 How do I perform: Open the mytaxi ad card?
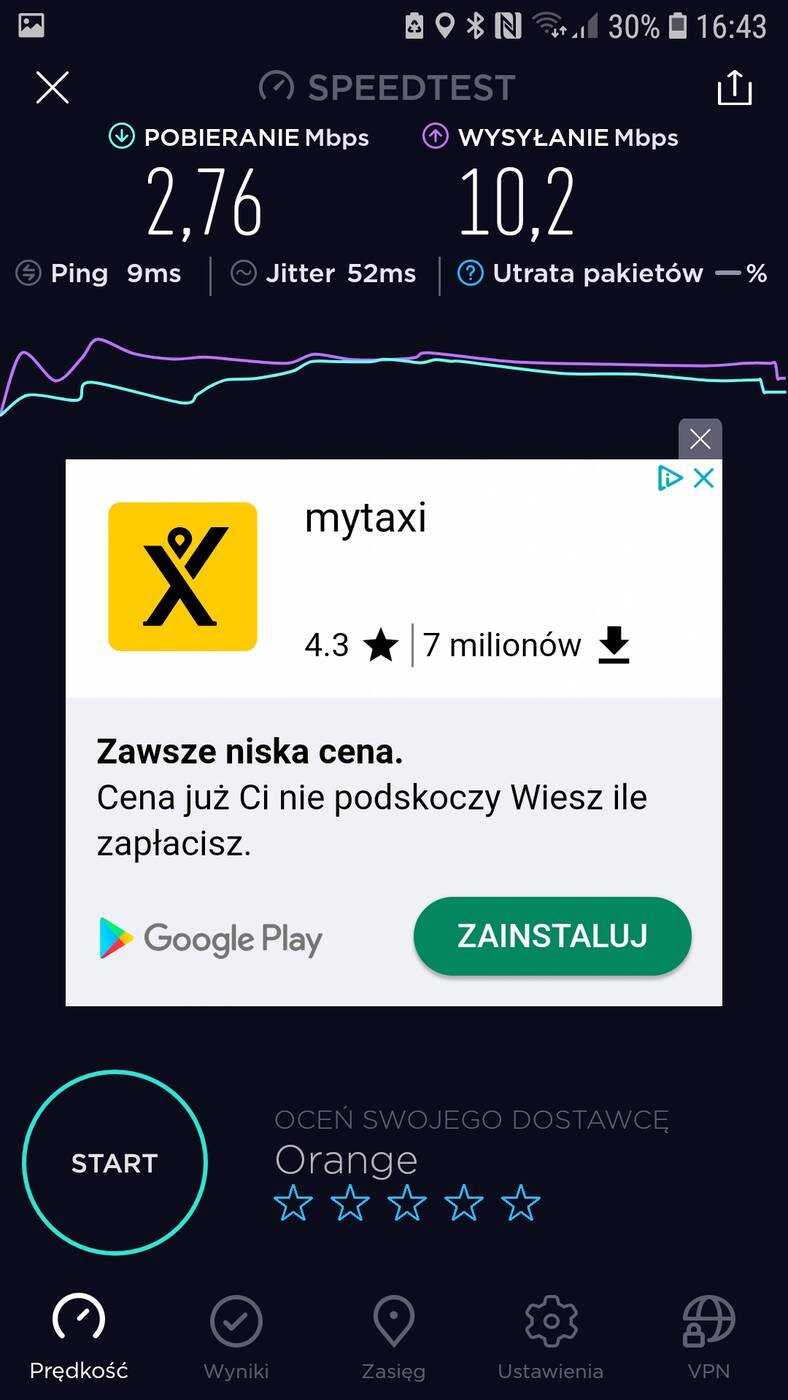[393, 580]
